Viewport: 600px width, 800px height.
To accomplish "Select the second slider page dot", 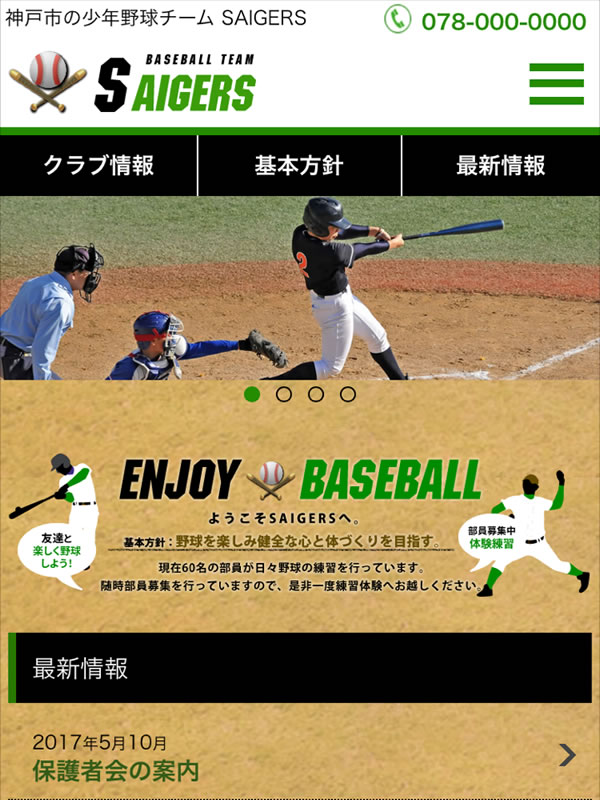I will 284,394.
